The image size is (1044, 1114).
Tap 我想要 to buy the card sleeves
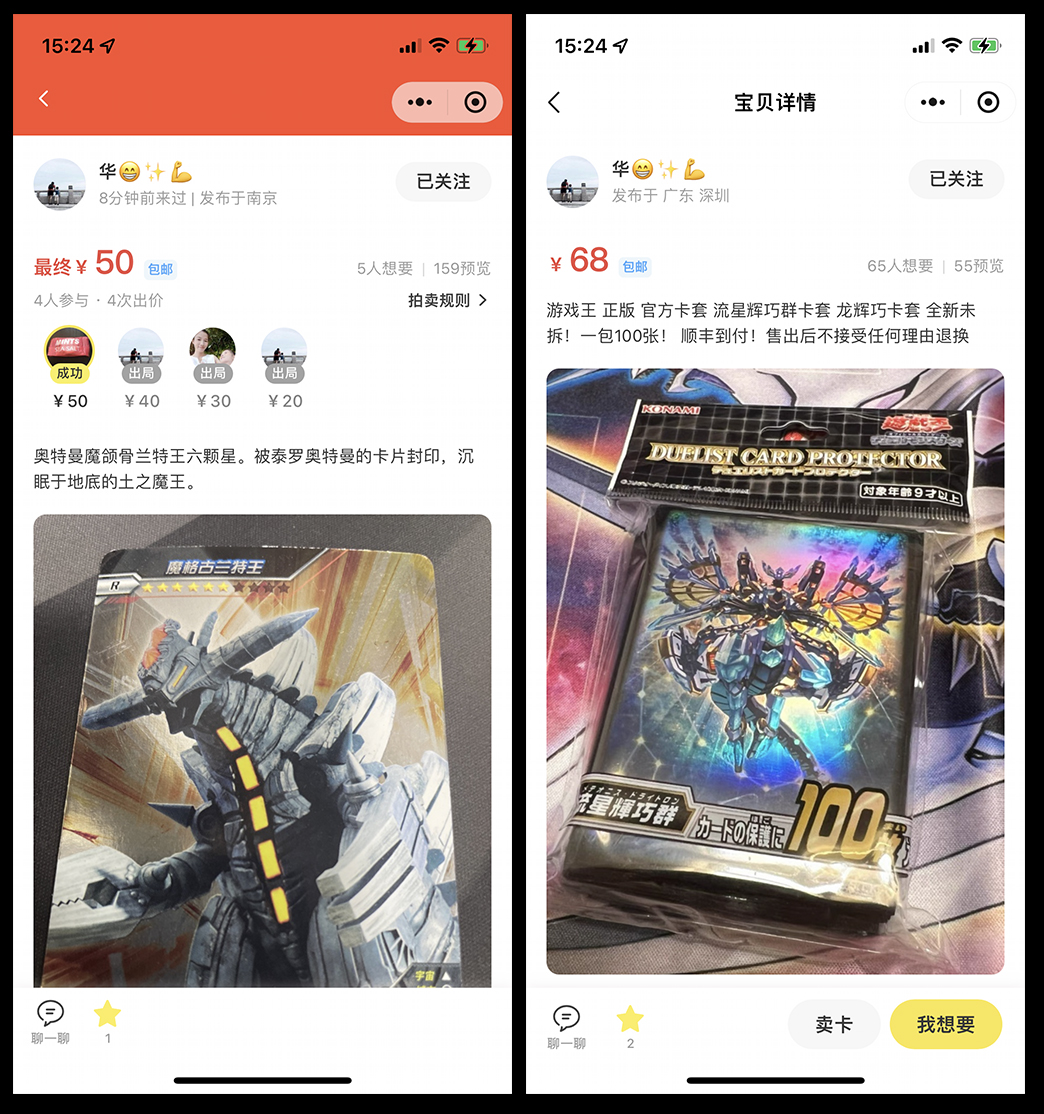click(x=945, y=1024)
